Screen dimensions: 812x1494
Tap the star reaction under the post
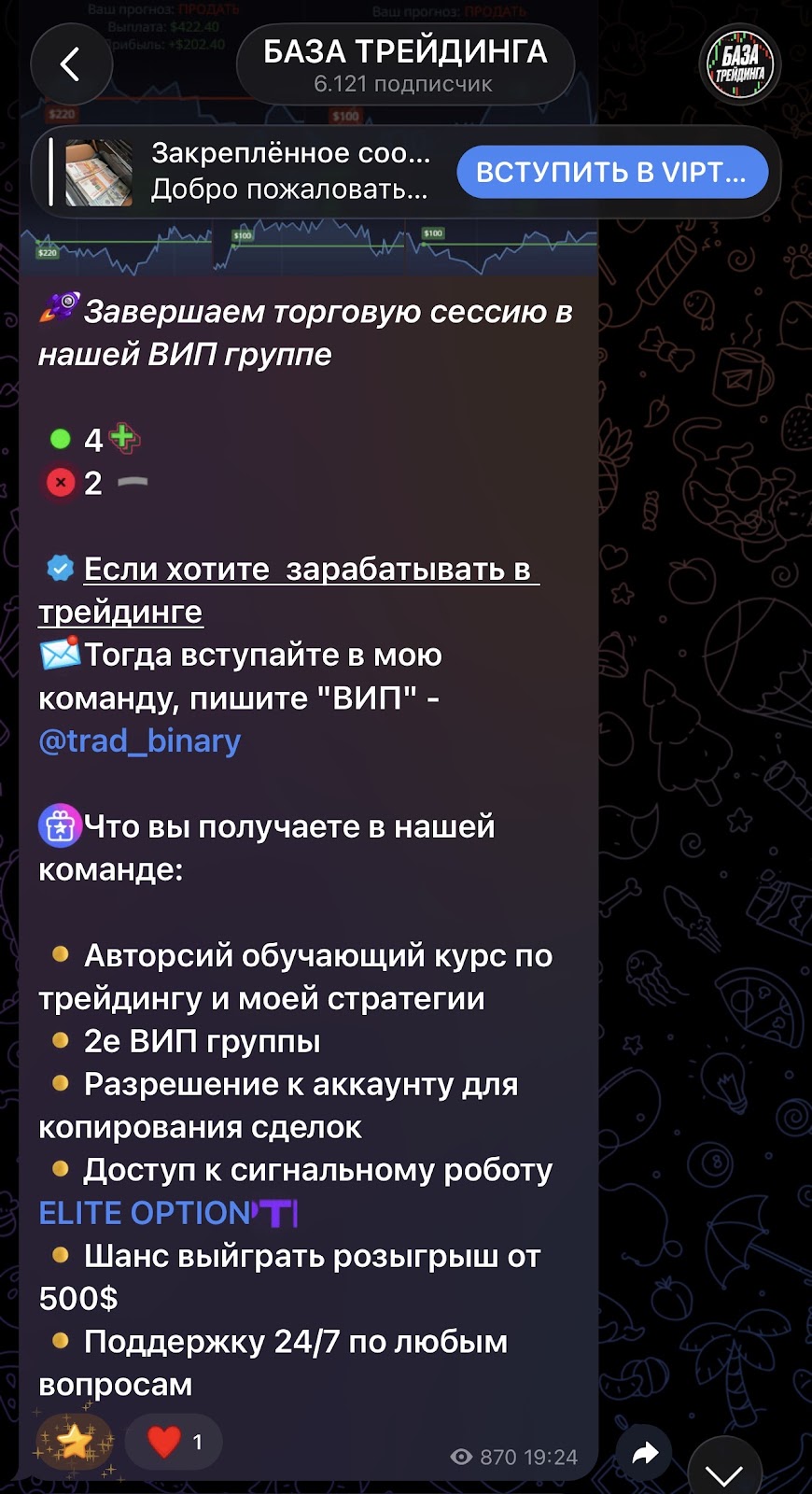click(75, 1442)
